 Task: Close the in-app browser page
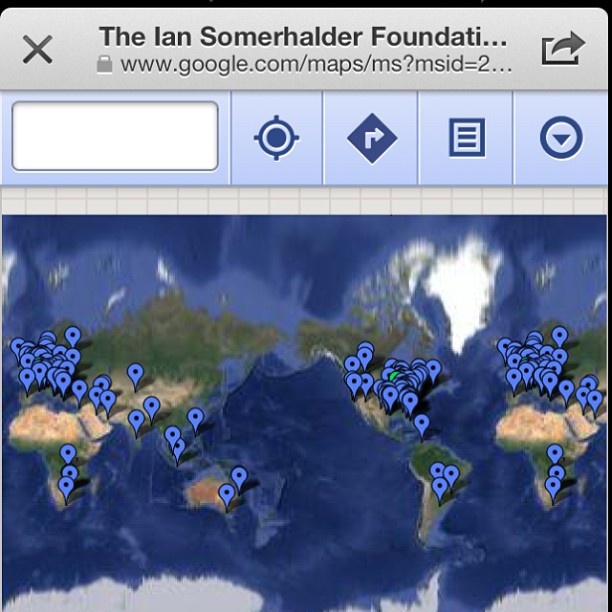(37, 49)
